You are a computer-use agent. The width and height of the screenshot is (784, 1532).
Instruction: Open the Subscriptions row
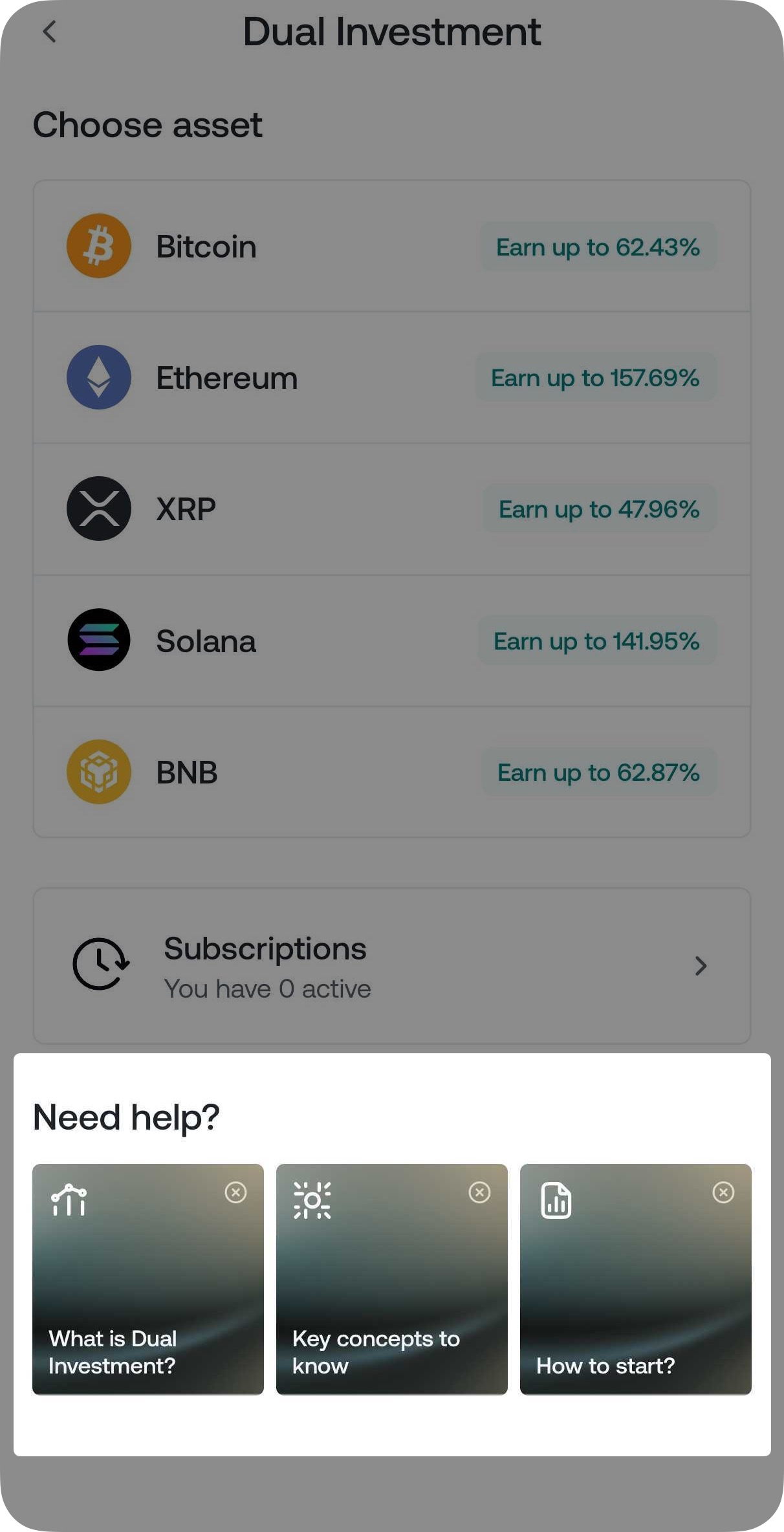(x=391, y=965)
